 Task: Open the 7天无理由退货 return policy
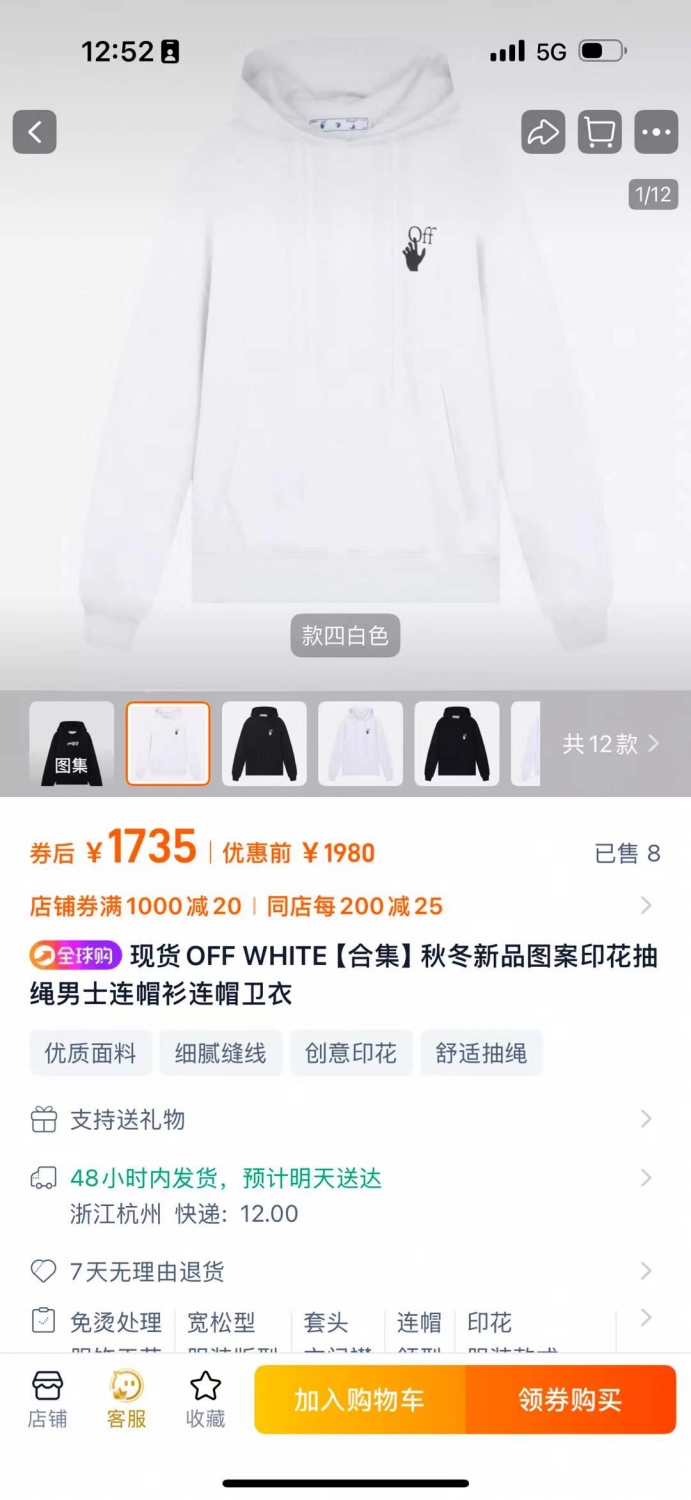tap(345, 1272)
